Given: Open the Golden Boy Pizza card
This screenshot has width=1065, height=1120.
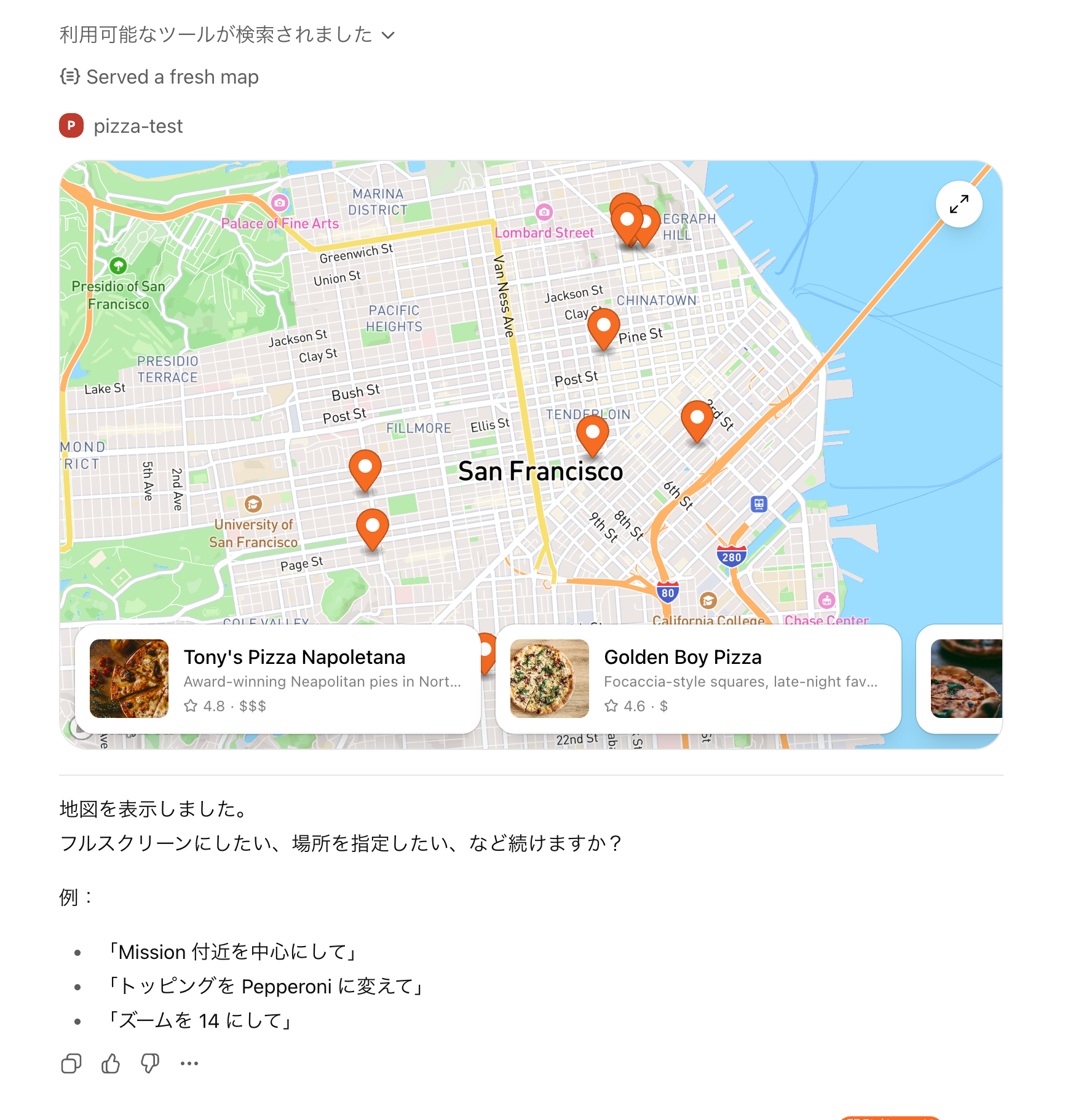Looking at the screenshot, I should [698, 679].
